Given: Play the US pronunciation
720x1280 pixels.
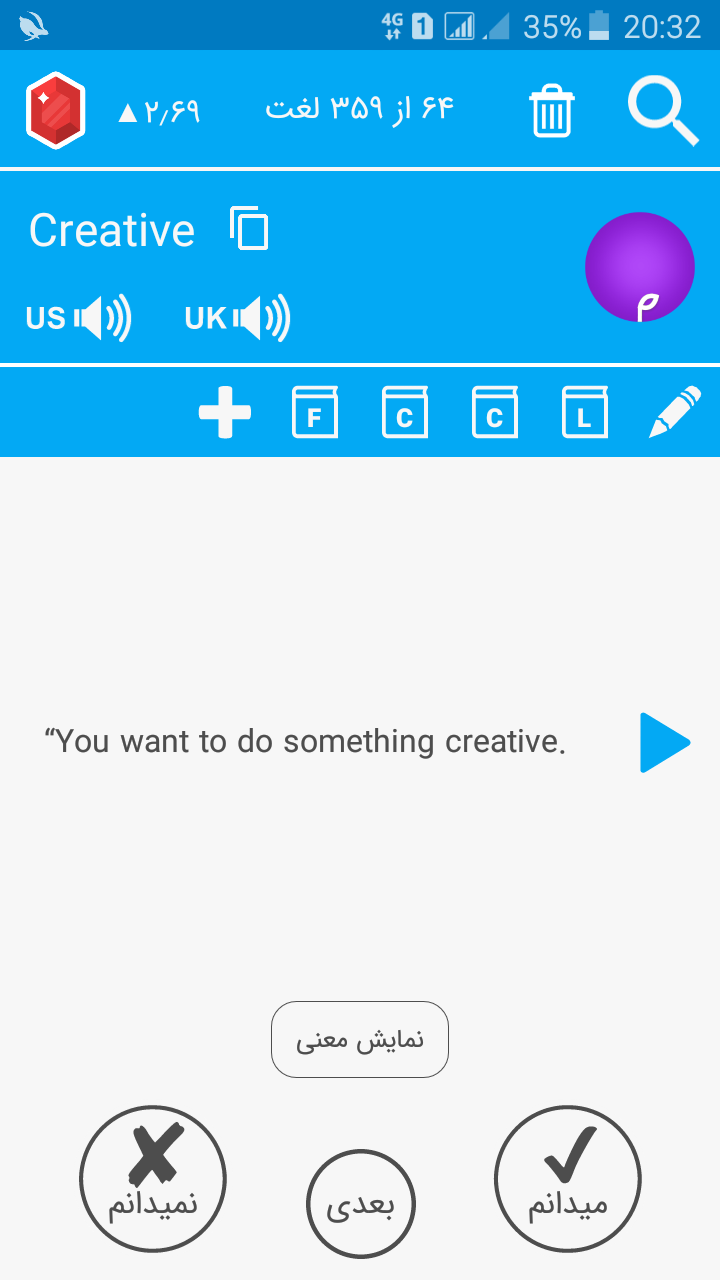Looking at the screenshot, I should [79, 318].
